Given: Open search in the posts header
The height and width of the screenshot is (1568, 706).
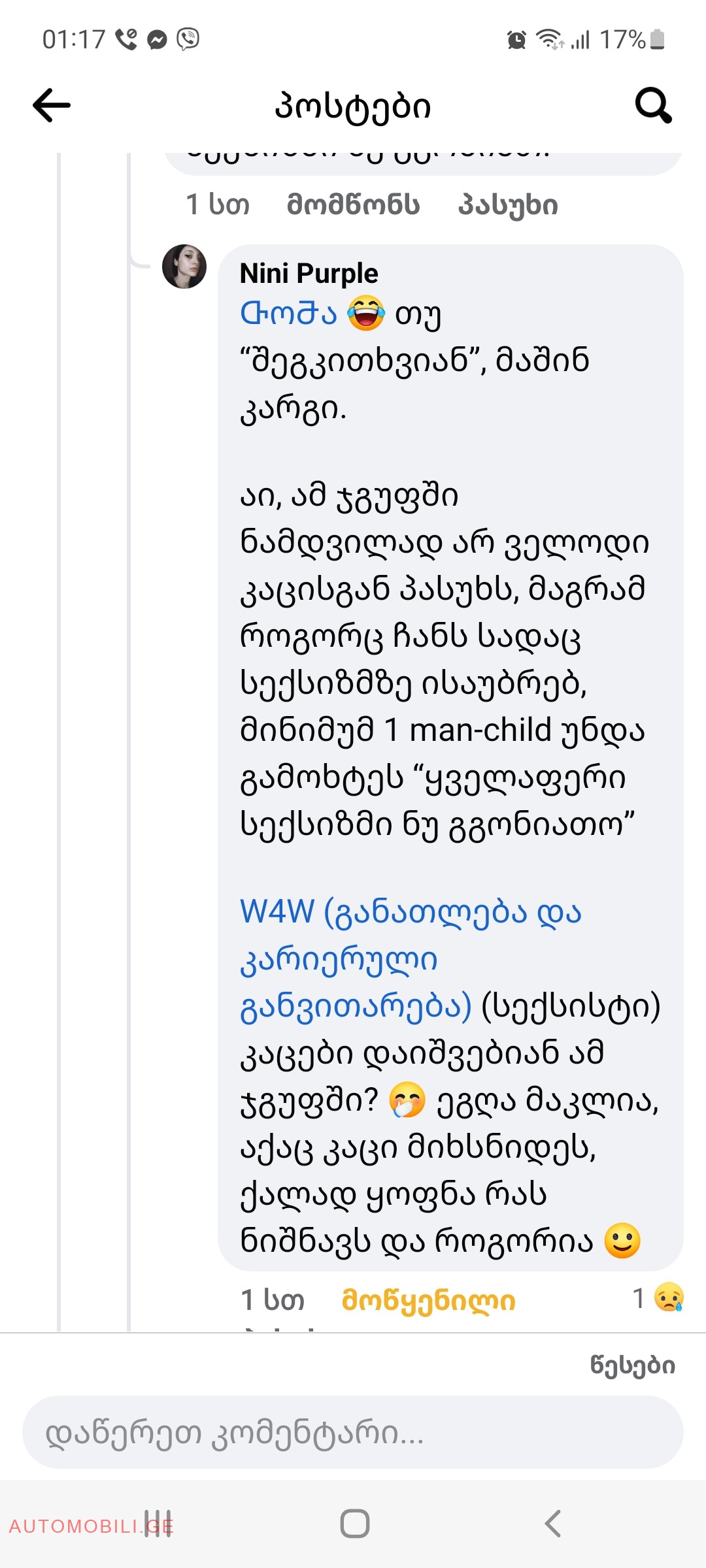Looking at the screenshot, I should pyautogui.click(x=653, y=105).
